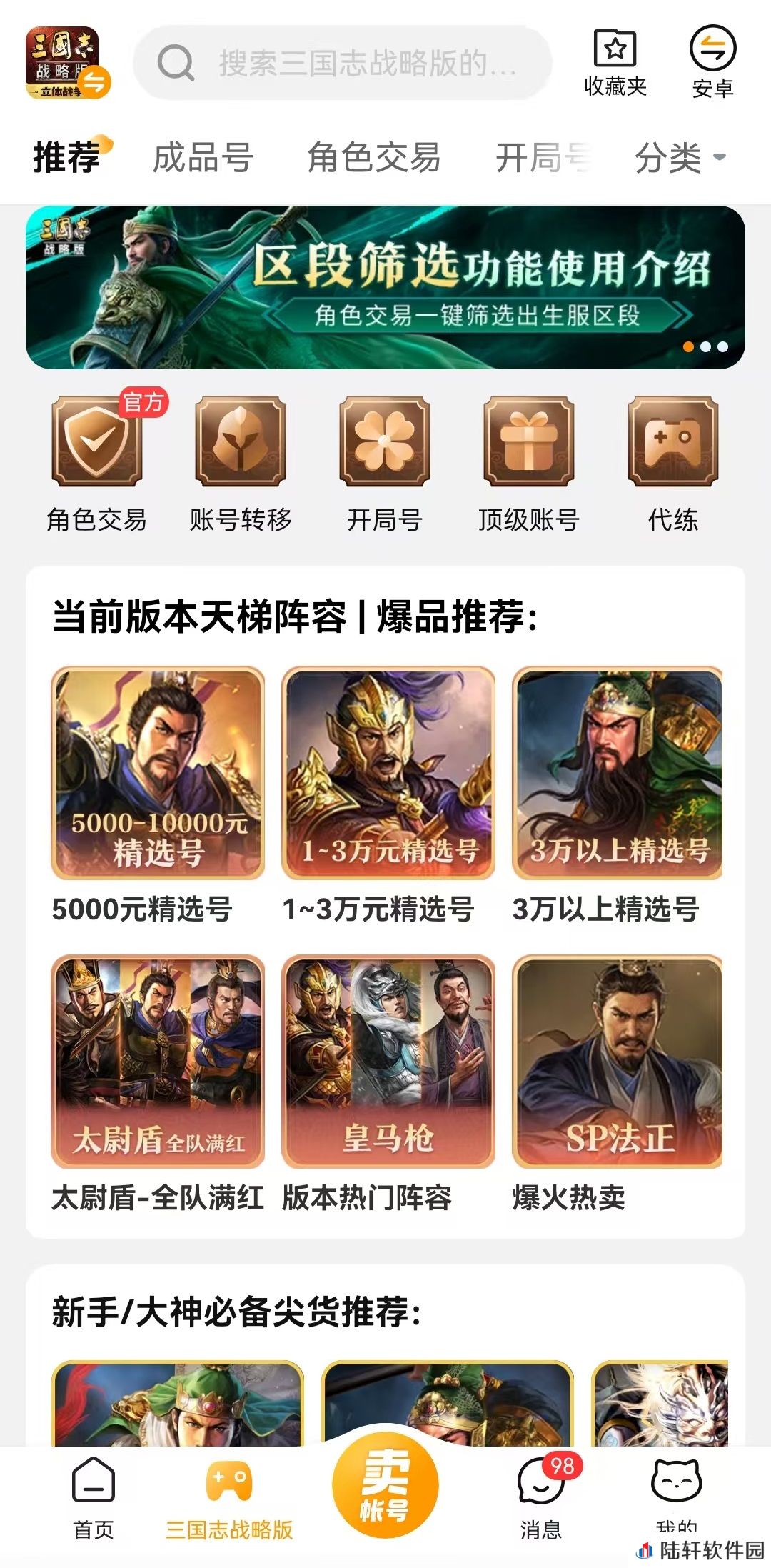771x1568 pixels.
Task: Switch platform via the 安卓 icon
Action: tap(712, 63)
